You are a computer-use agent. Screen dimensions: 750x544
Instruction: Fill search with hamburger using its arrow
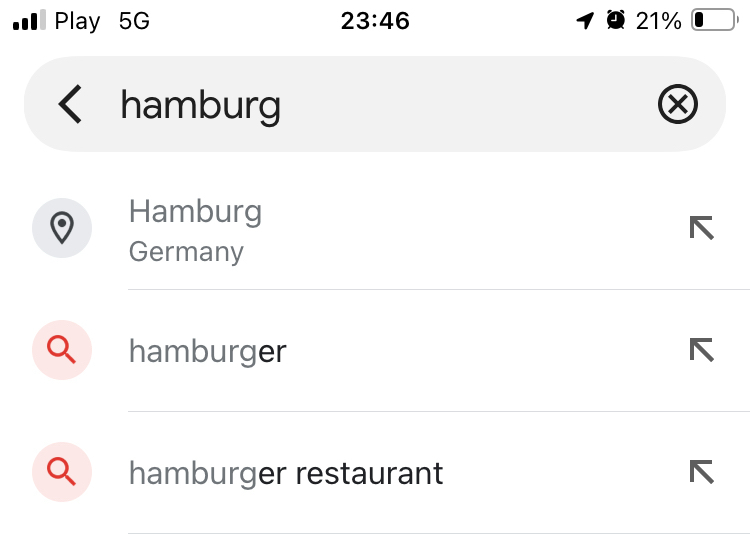point(702,350)
